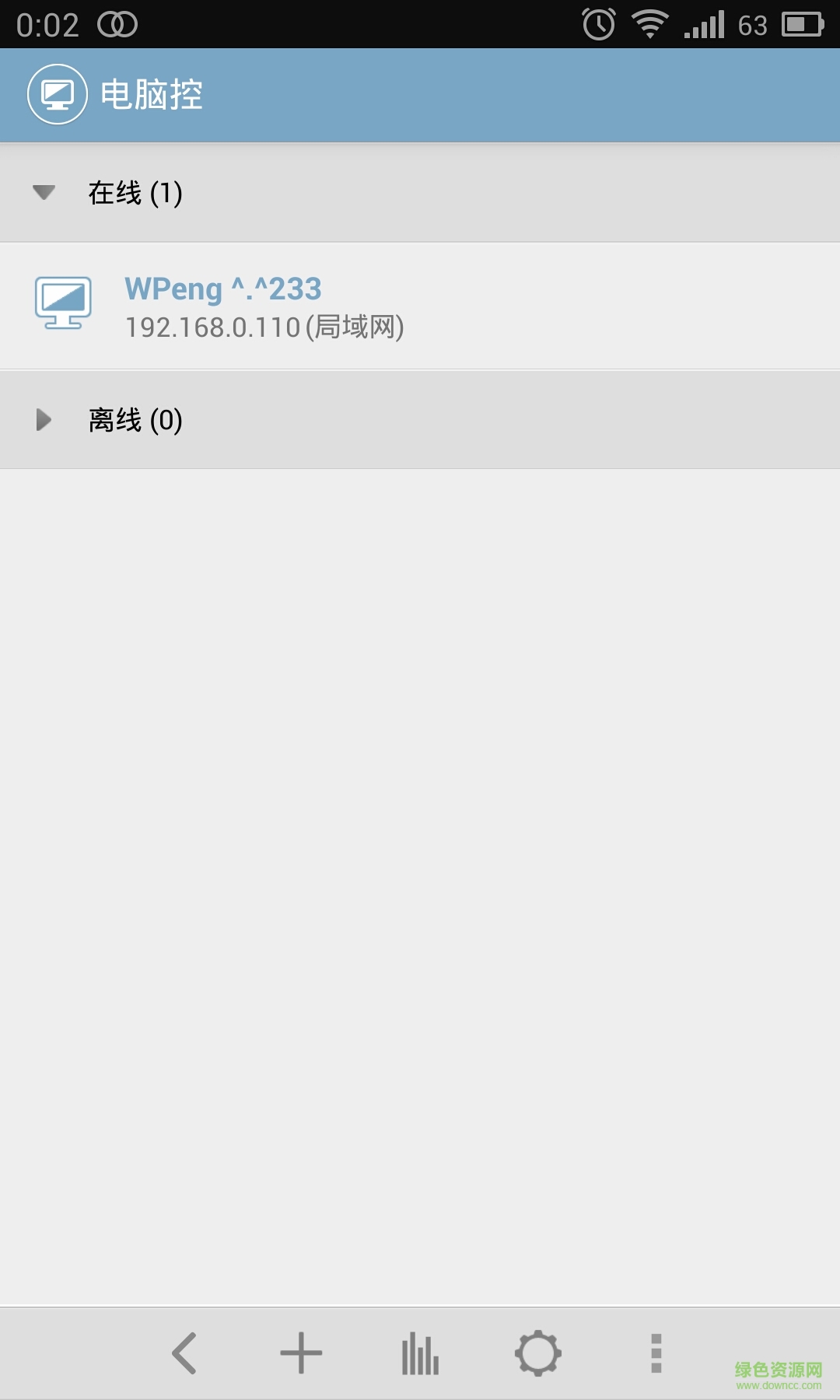
Task: Tap the plus icon to add a computer
Action: tap(303, 1351)
